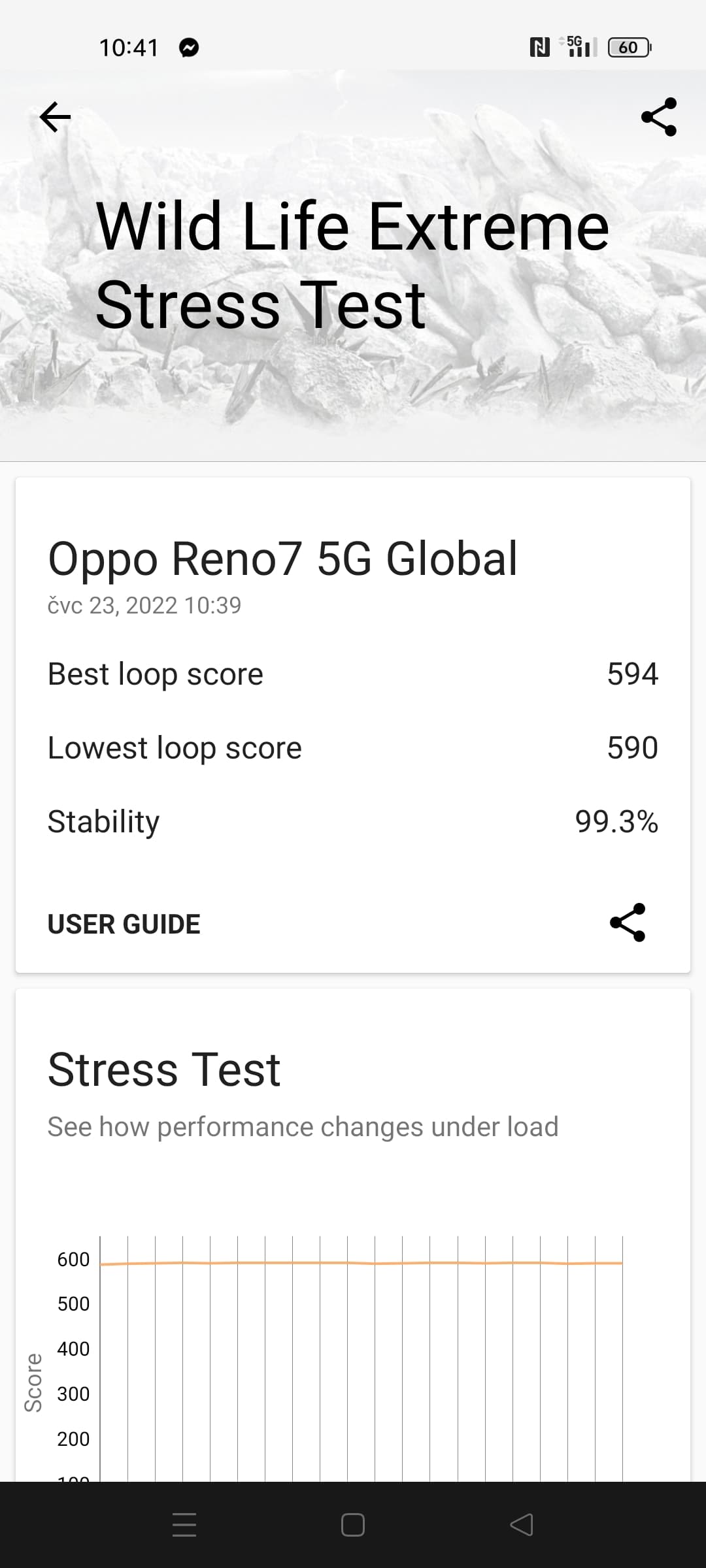This screenshot has width=706, height=1568.
Task: Tap the system back triangle
Action: [522, 1525]
